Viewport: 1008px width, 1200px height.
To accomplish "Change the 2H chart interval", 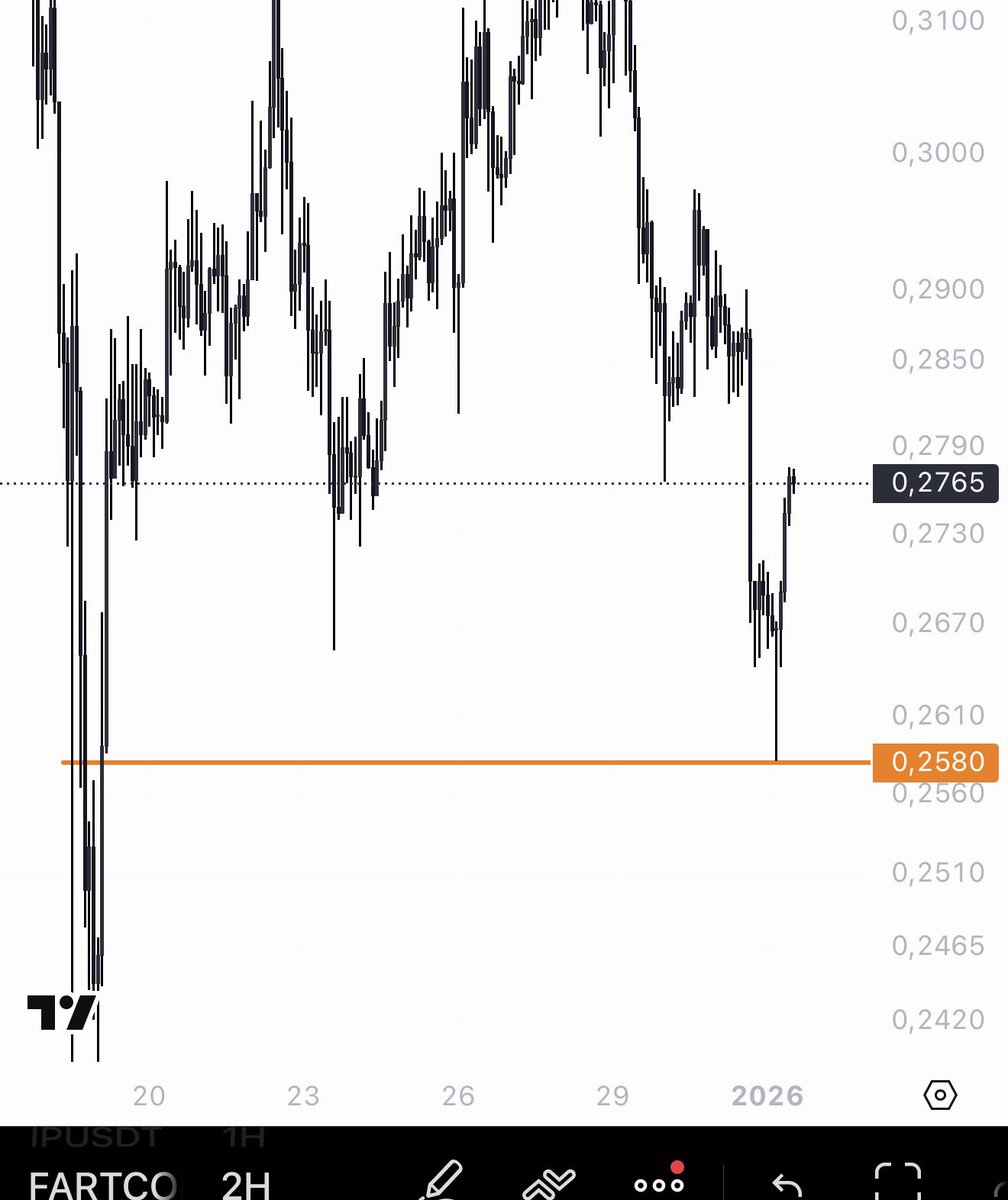I will (245, 1185).
